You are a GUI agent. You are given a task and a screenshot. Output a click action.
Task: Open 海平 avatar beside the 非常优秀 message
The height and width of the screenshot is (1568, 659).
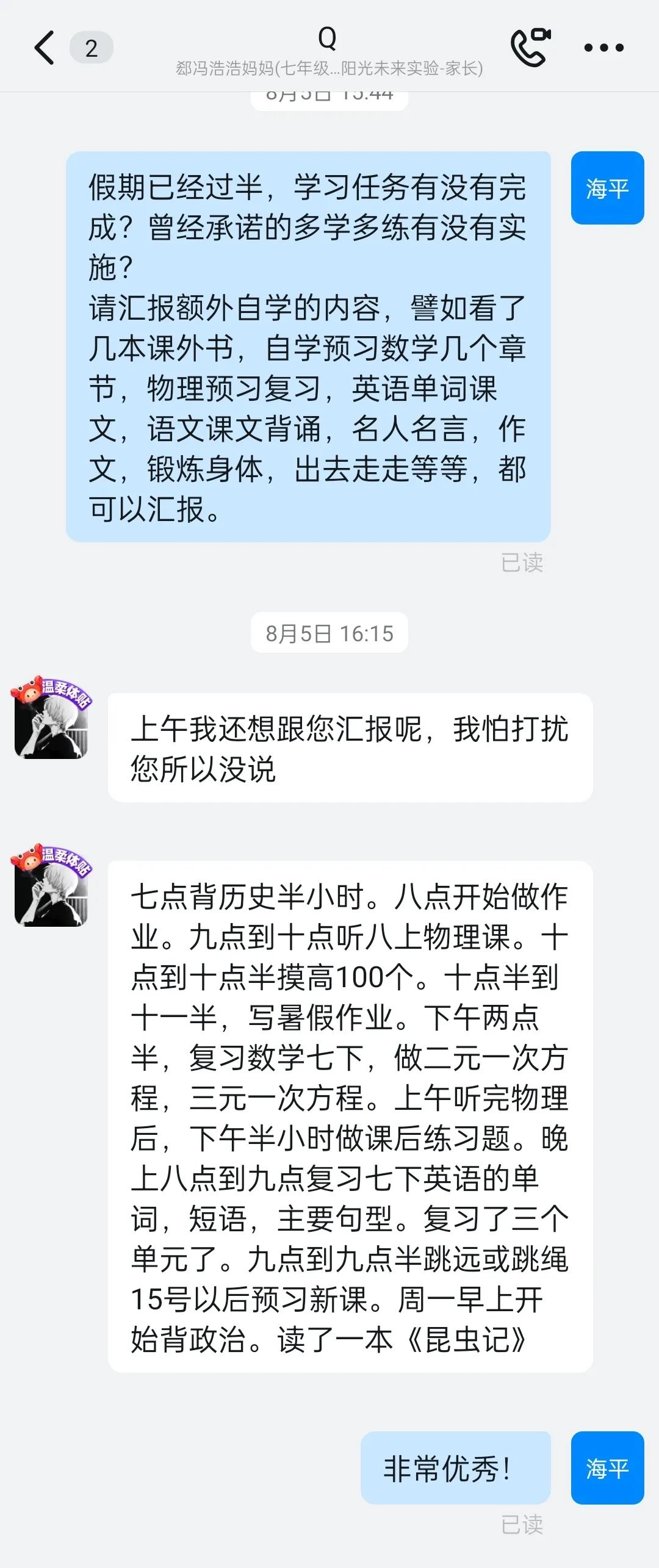pos(607,1468)
